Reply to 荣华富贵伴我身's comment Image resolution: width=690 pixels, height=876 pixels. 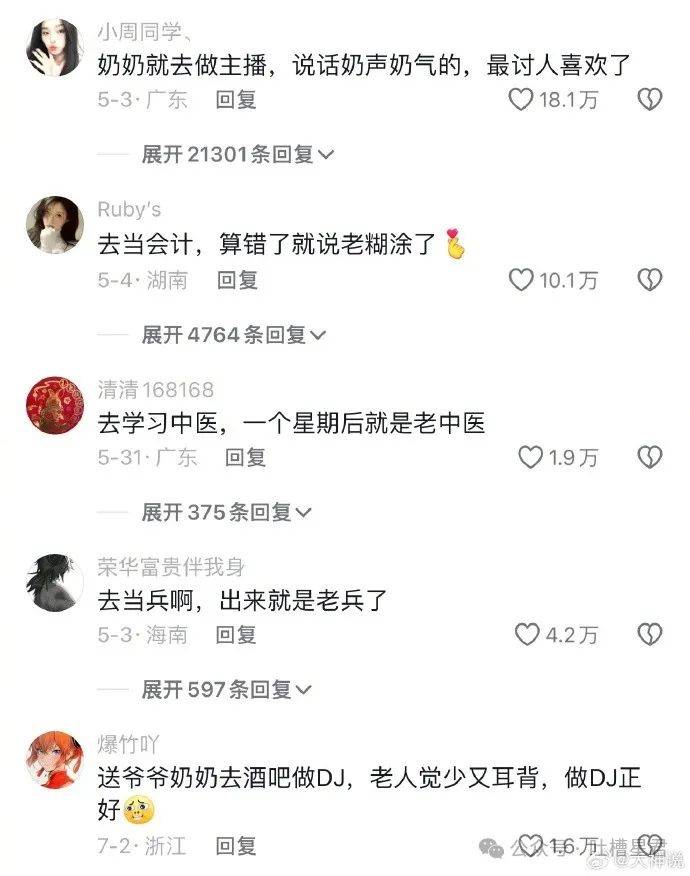(237, 634)
